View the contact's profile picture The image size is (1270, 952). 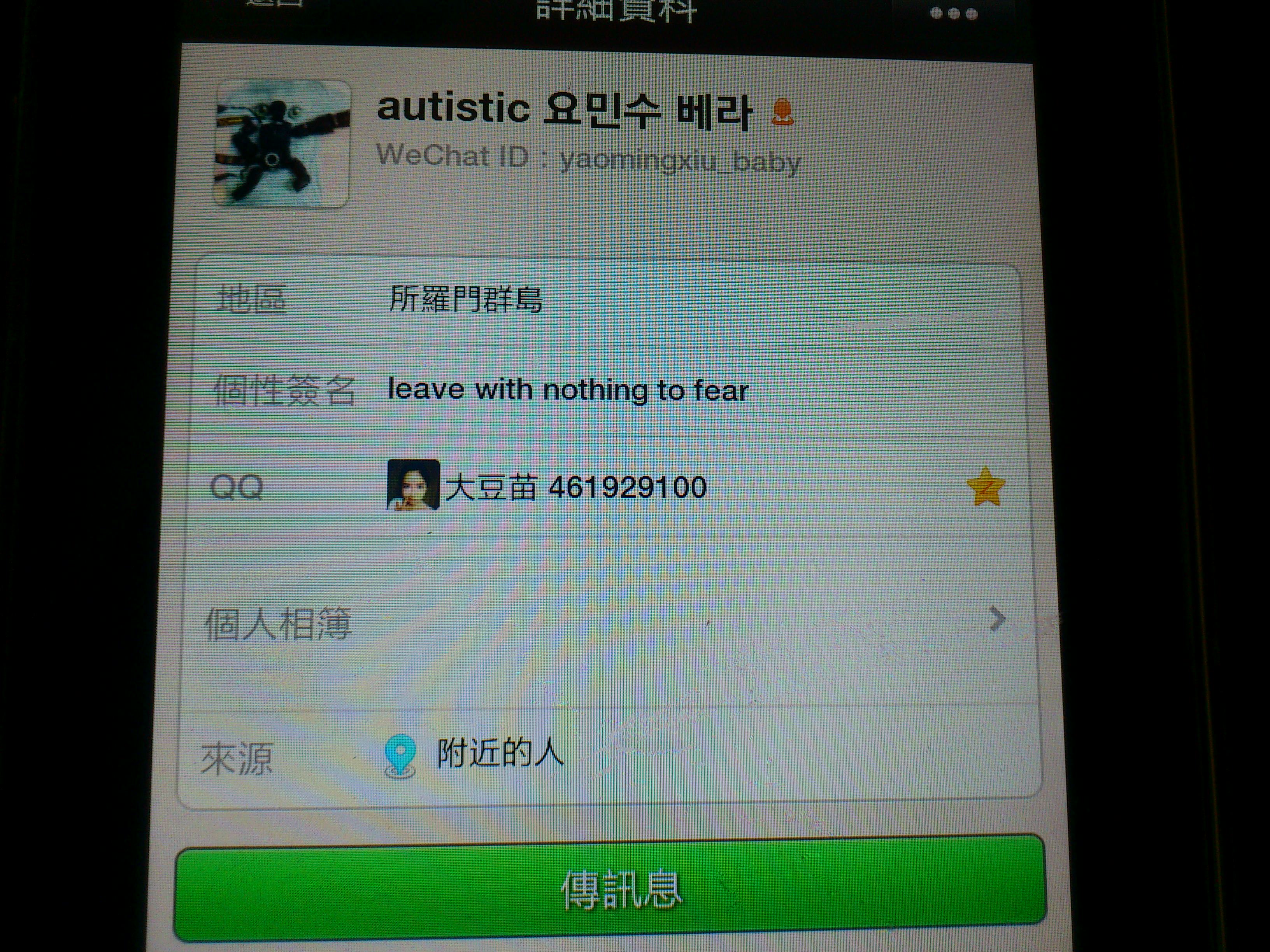click(281, 143)
